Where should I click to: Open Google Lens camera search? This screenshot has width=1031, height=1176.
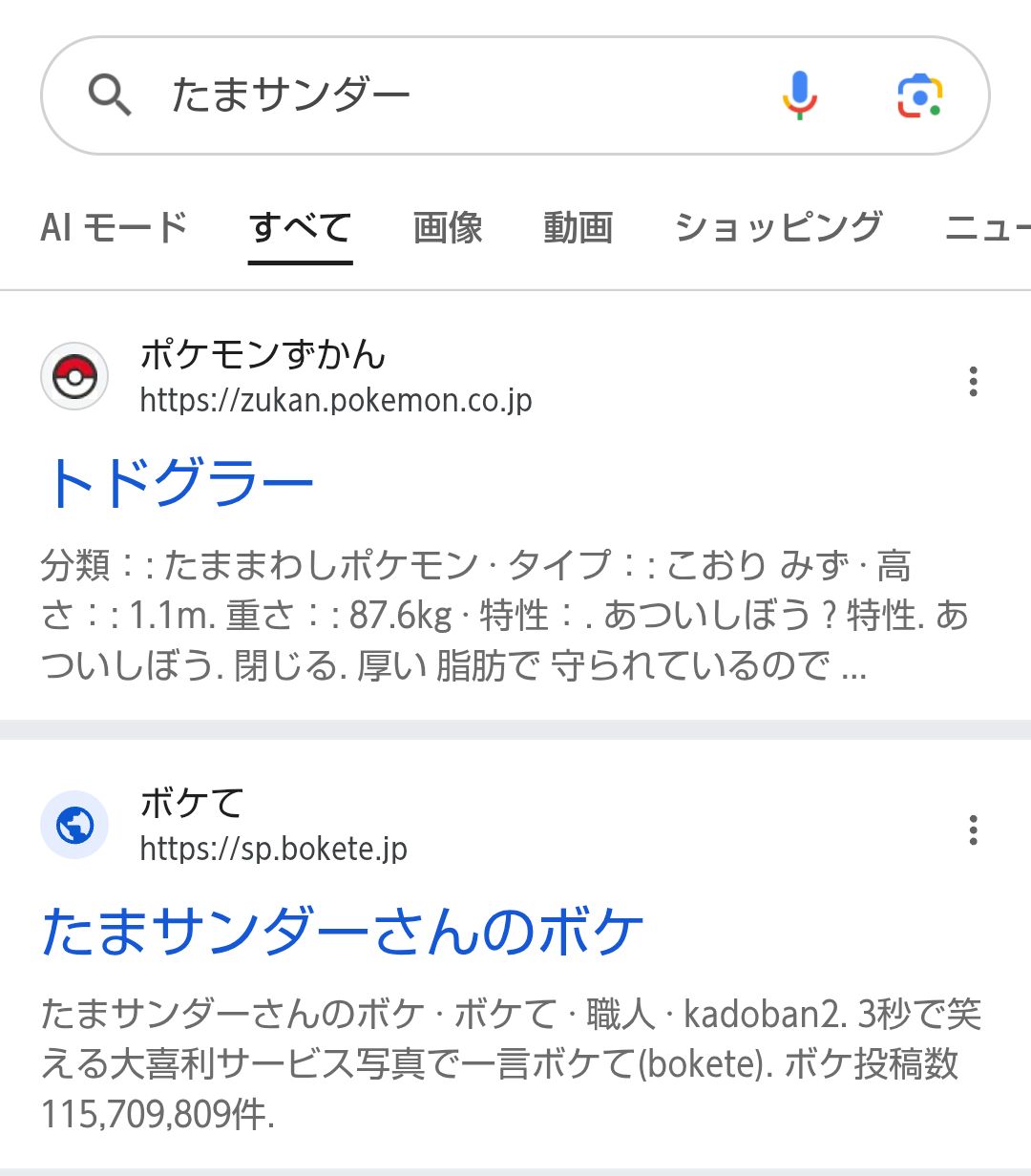(x=920, y=95)
